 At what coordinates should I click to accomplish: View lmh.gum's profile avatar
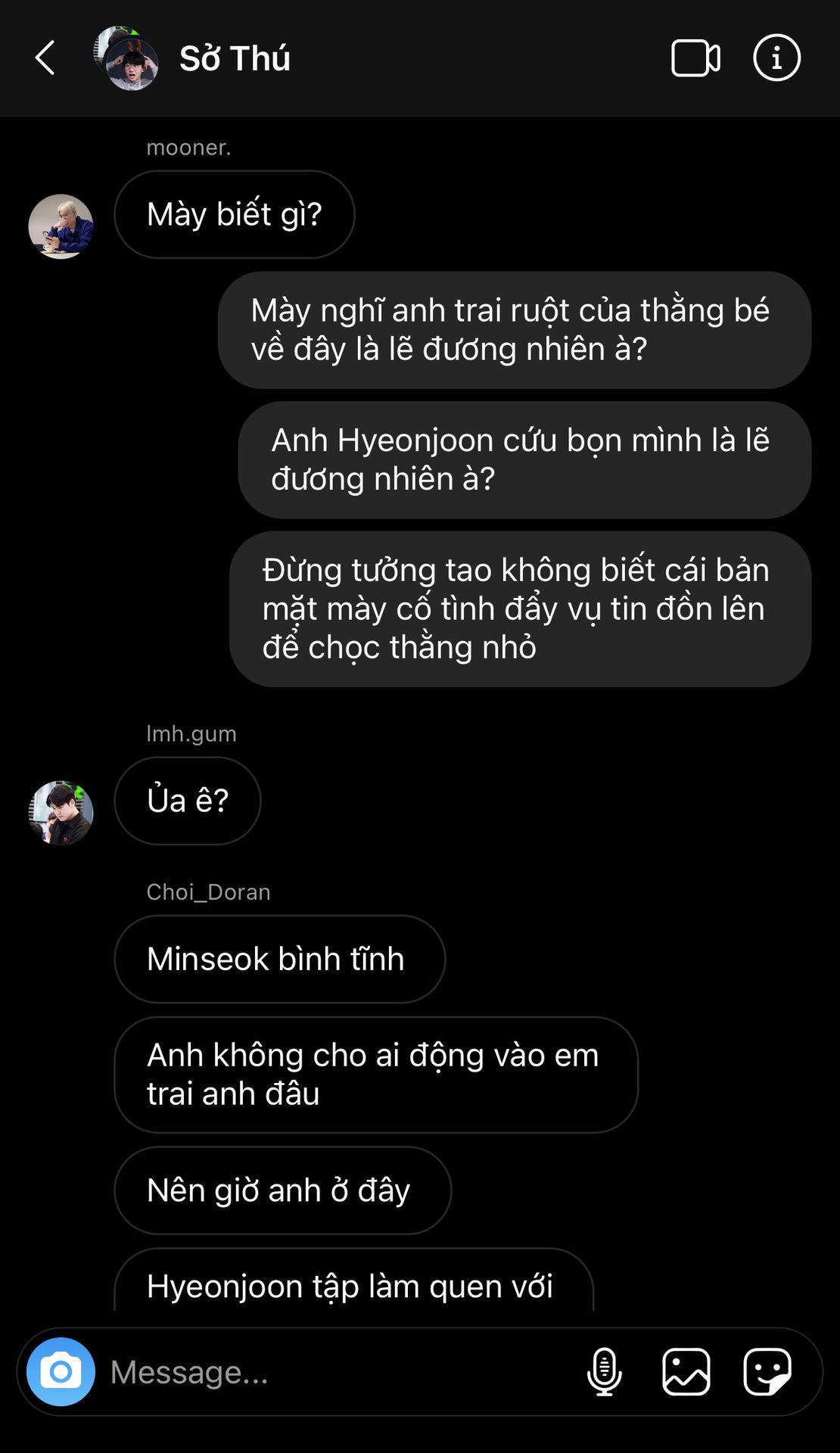point(61,813)
